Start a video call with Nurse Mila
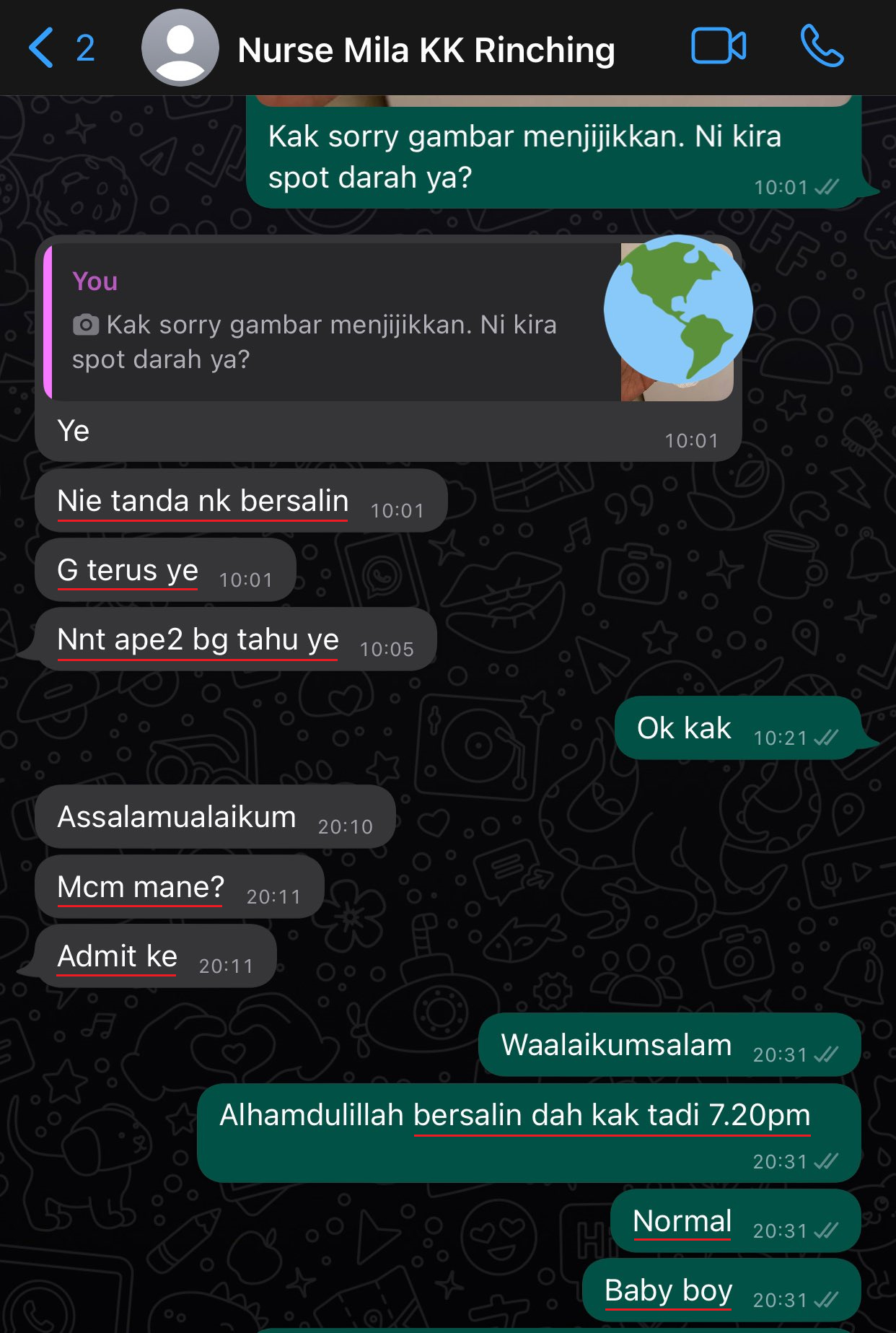896x1333 pixels. 718,47
